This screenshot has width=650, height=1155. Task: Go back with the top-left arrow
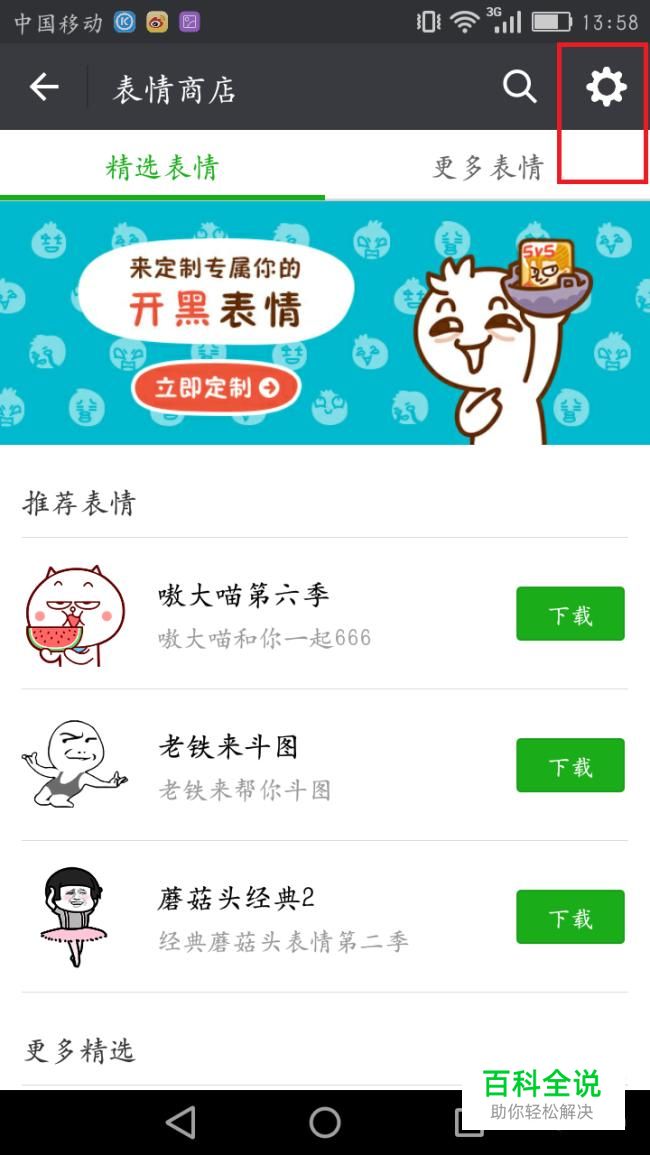(44, 88)
